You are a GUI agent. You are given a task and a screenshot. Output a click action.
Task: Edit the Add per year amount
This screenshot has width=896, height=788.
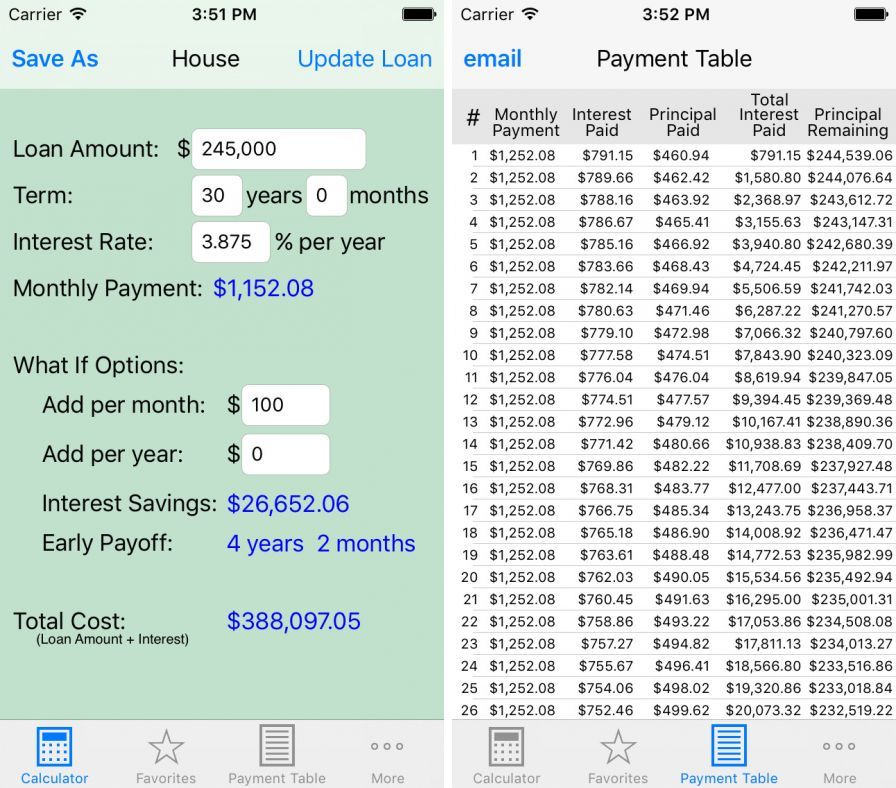coord(285,454)
